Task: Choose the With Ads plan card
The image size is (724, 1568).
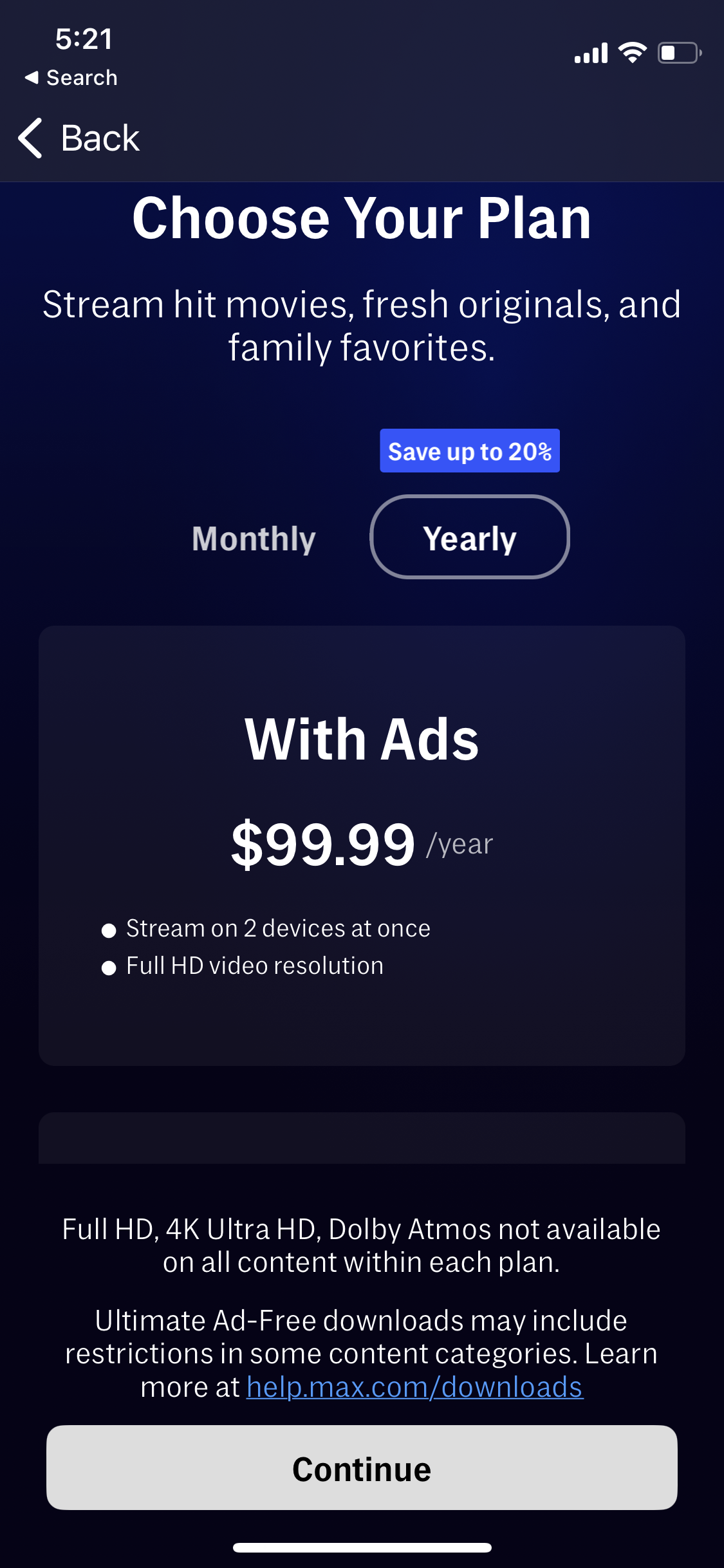Action: pyautogui.click(x=362, y=845)
